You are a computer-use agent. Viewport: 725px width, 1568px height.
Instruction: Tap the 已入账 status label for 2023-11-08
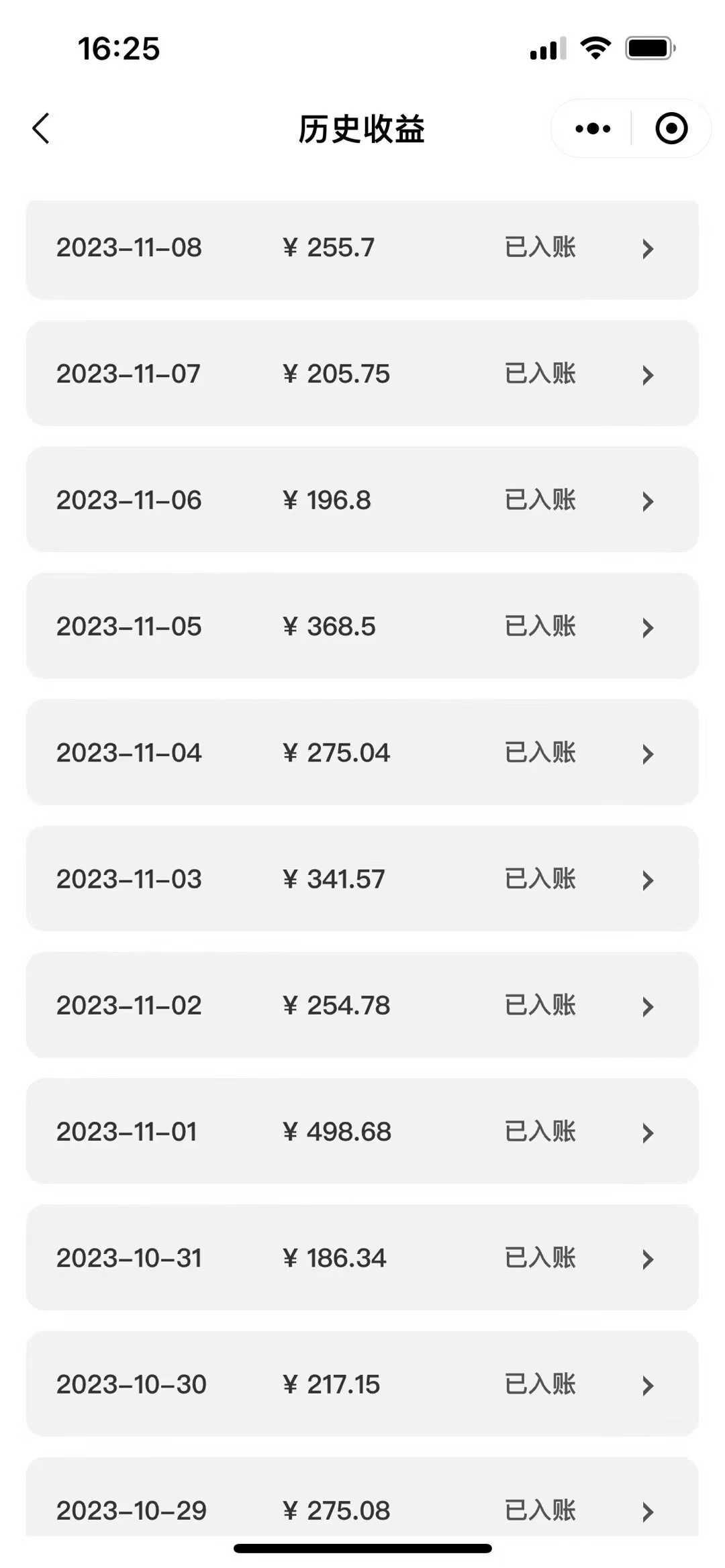tap(539, 248)
